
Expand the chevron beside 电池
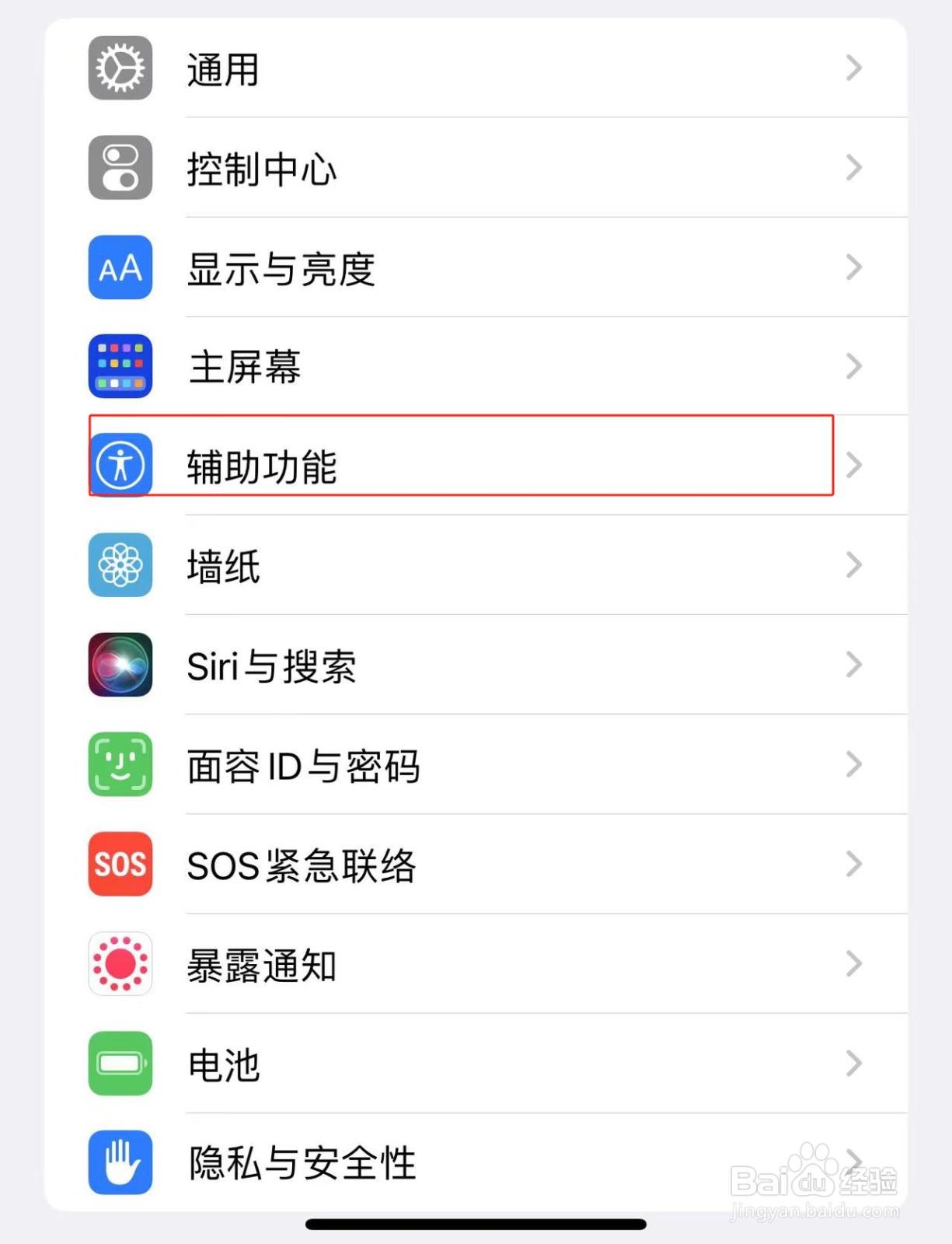point(853,1064)
